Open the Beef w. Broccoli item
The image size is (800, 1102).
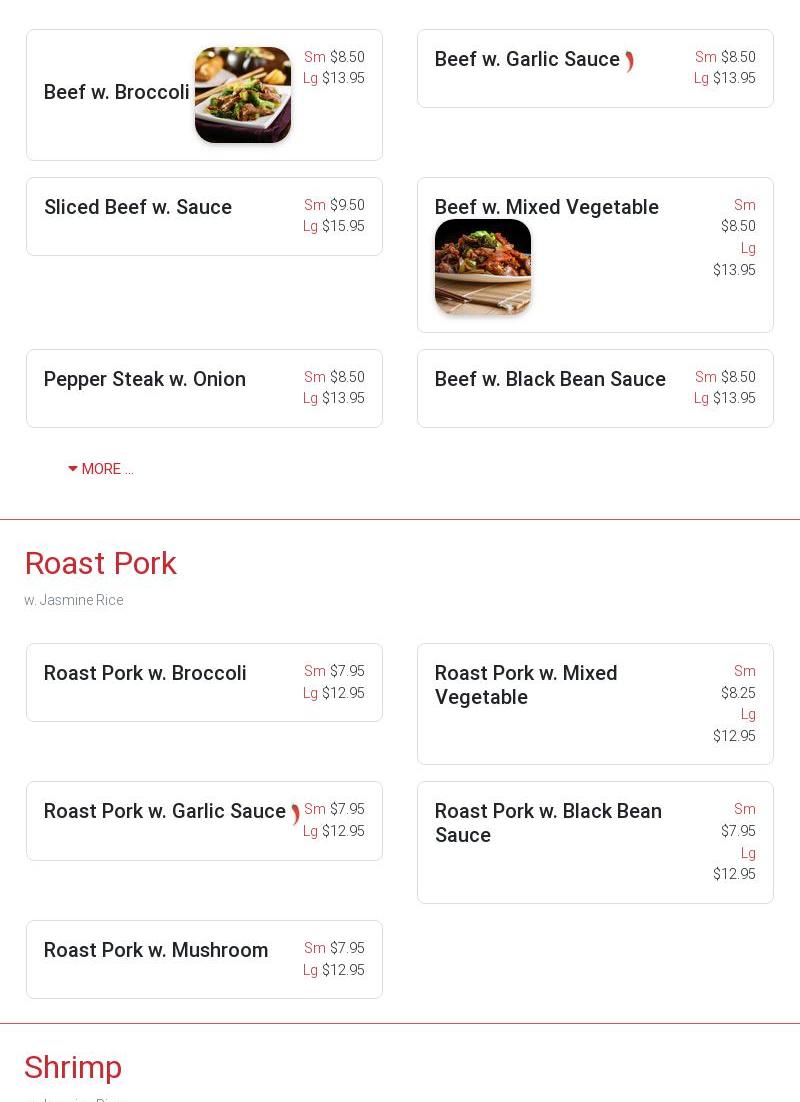coord(116,93)
